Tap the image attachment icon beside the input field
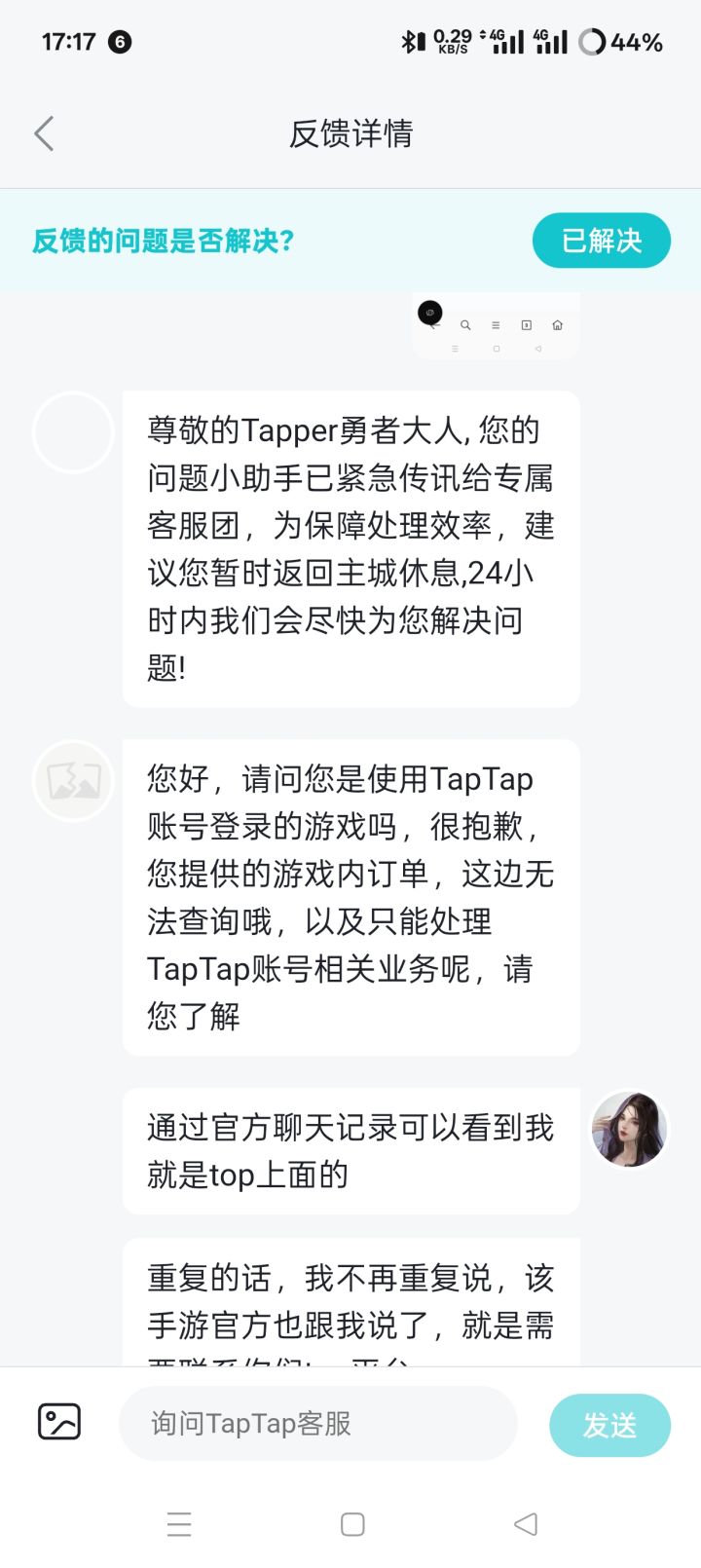This screenshot has width=701, height=1568. click(57, 1423)
